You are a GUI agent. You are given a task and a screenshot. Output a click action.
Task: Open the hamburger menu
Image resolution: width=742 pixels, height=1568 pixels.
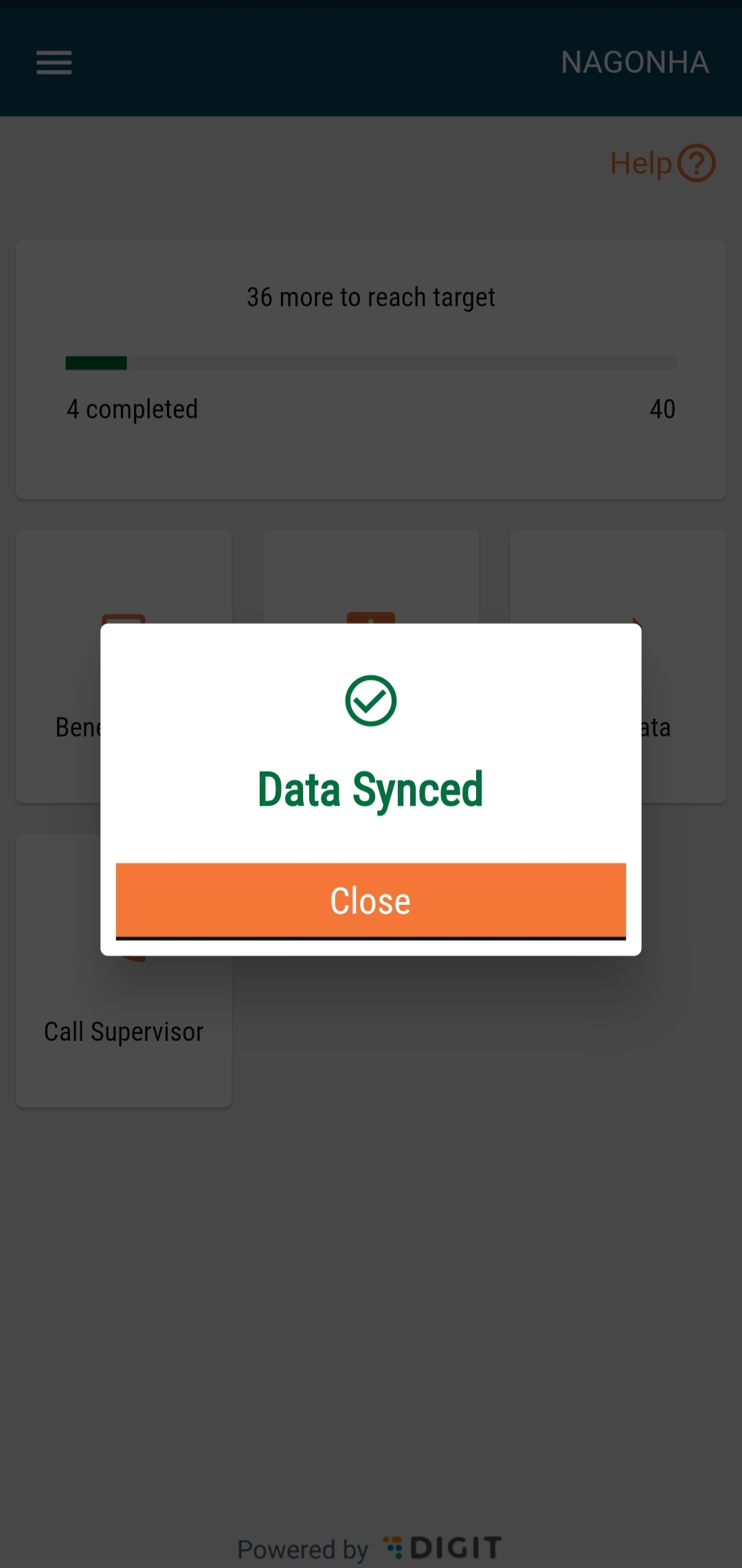coord(54,63)
